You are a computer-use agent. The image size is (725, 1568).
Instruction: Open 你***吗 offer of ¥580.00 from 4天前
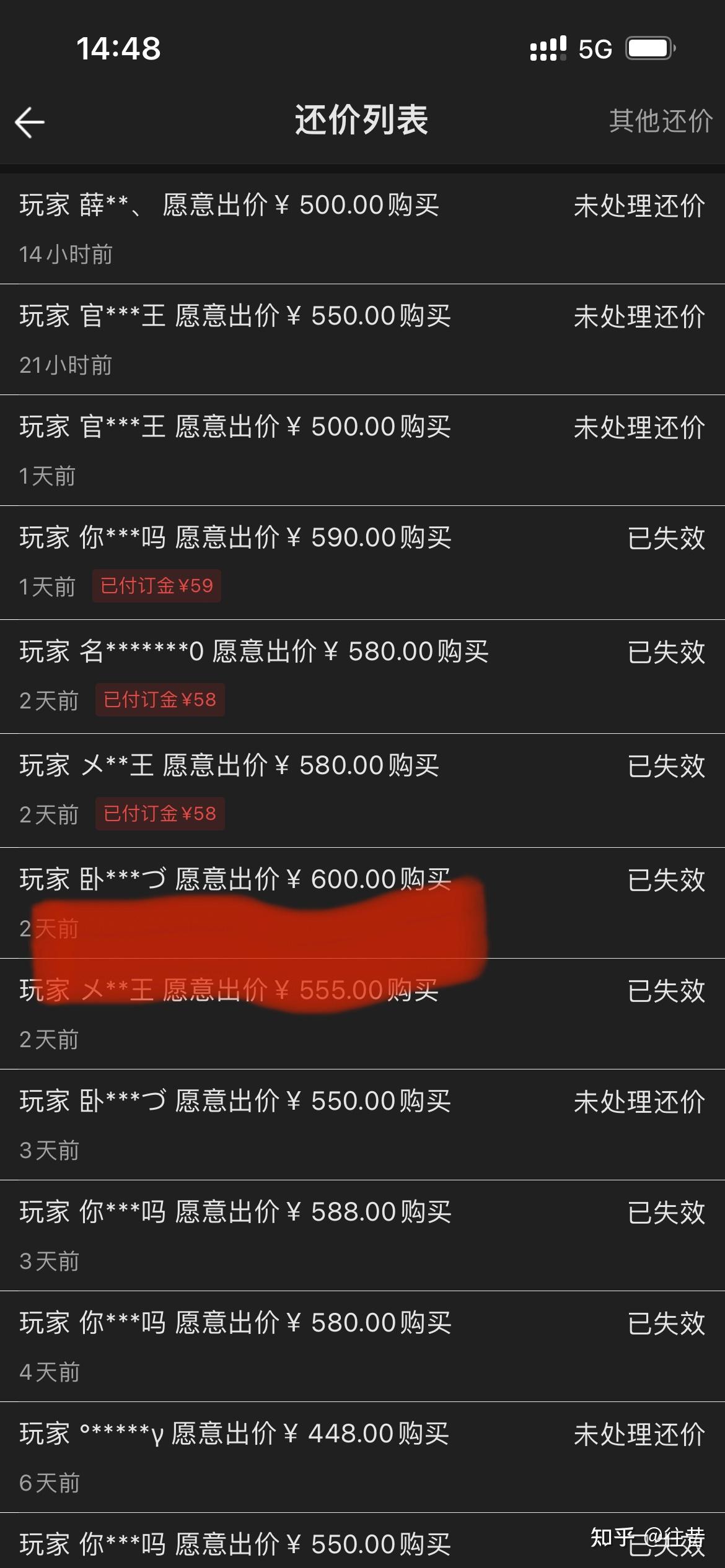(x=362, y=1346)
